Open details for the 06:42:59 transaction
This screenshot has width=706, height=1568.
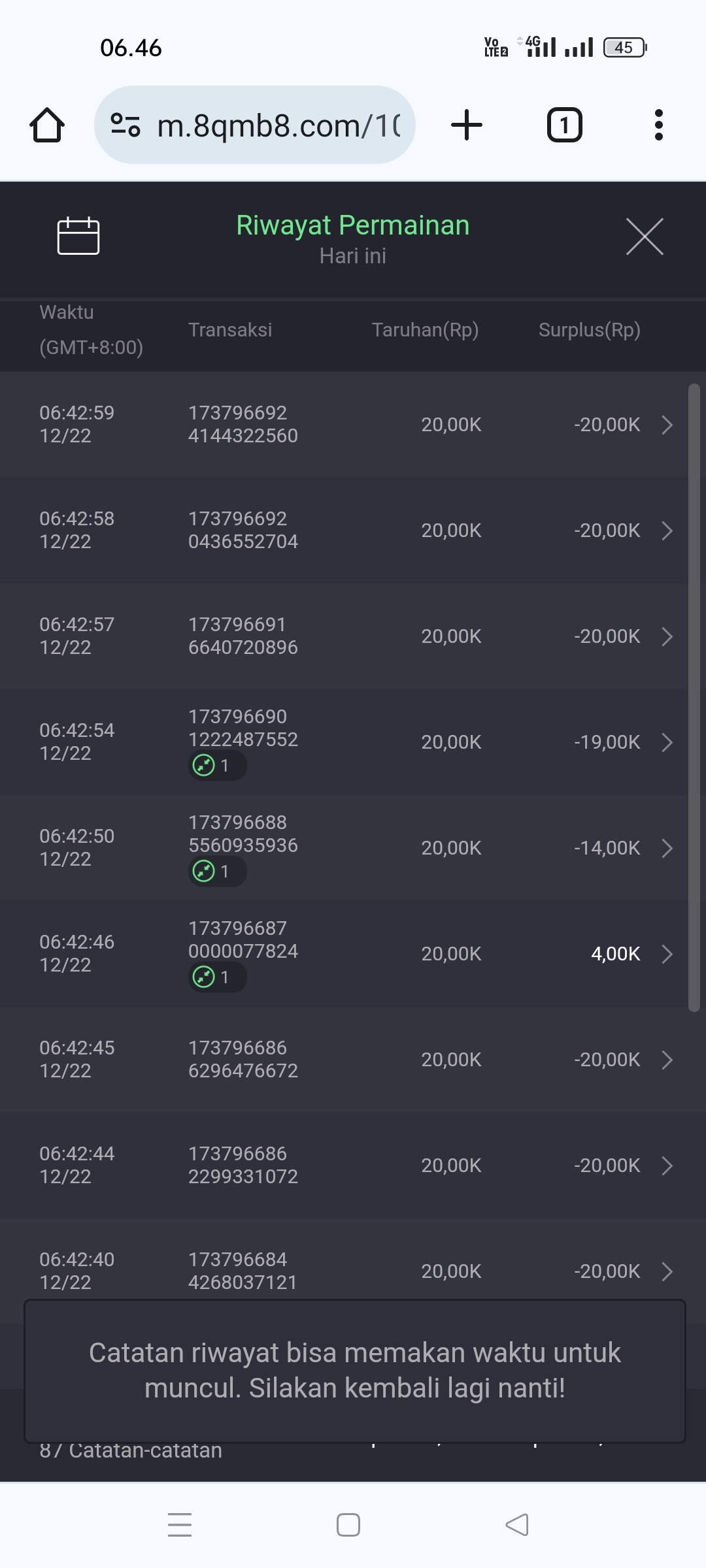click(x=667, y=425)
